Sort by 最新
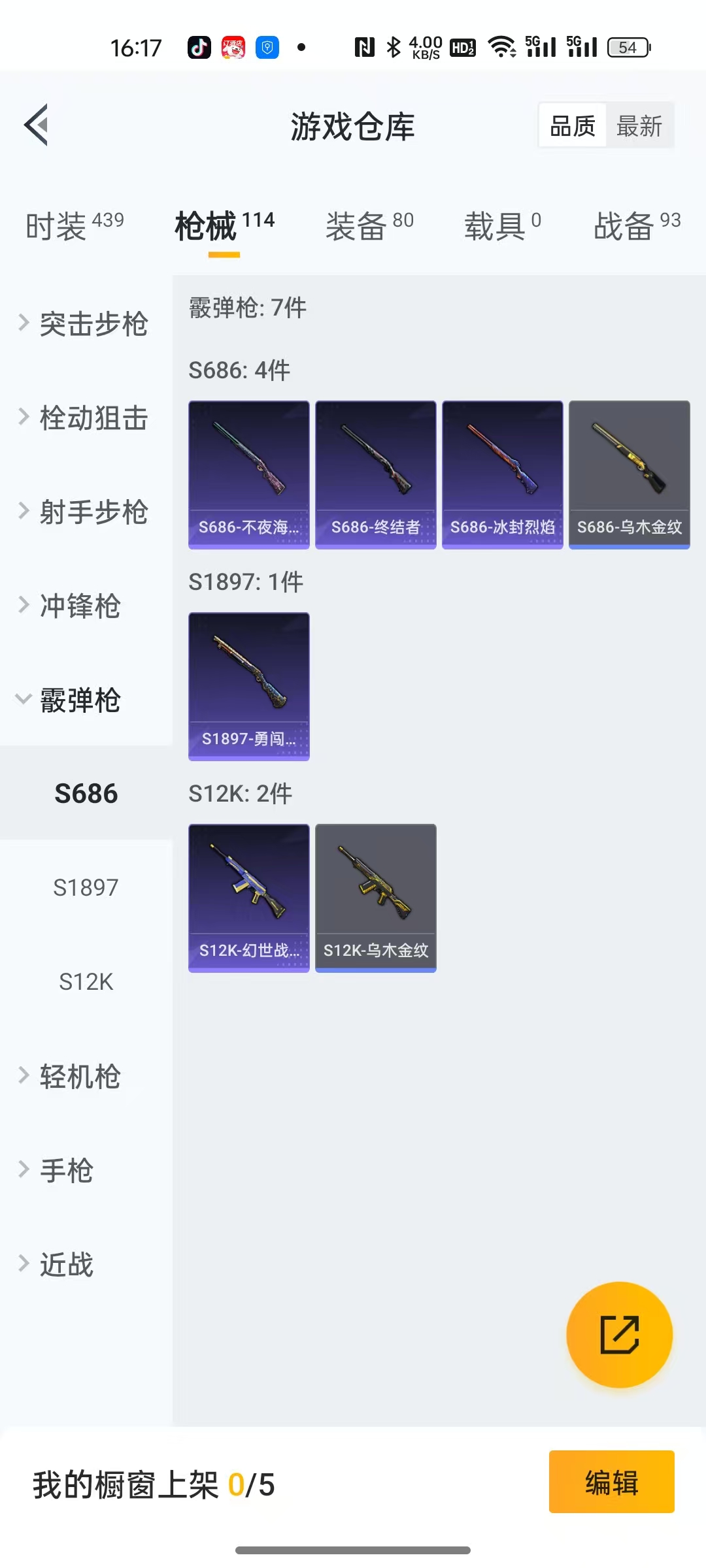Image resolution: width=706 pixels, height=1568 pixels. [639, 126]
